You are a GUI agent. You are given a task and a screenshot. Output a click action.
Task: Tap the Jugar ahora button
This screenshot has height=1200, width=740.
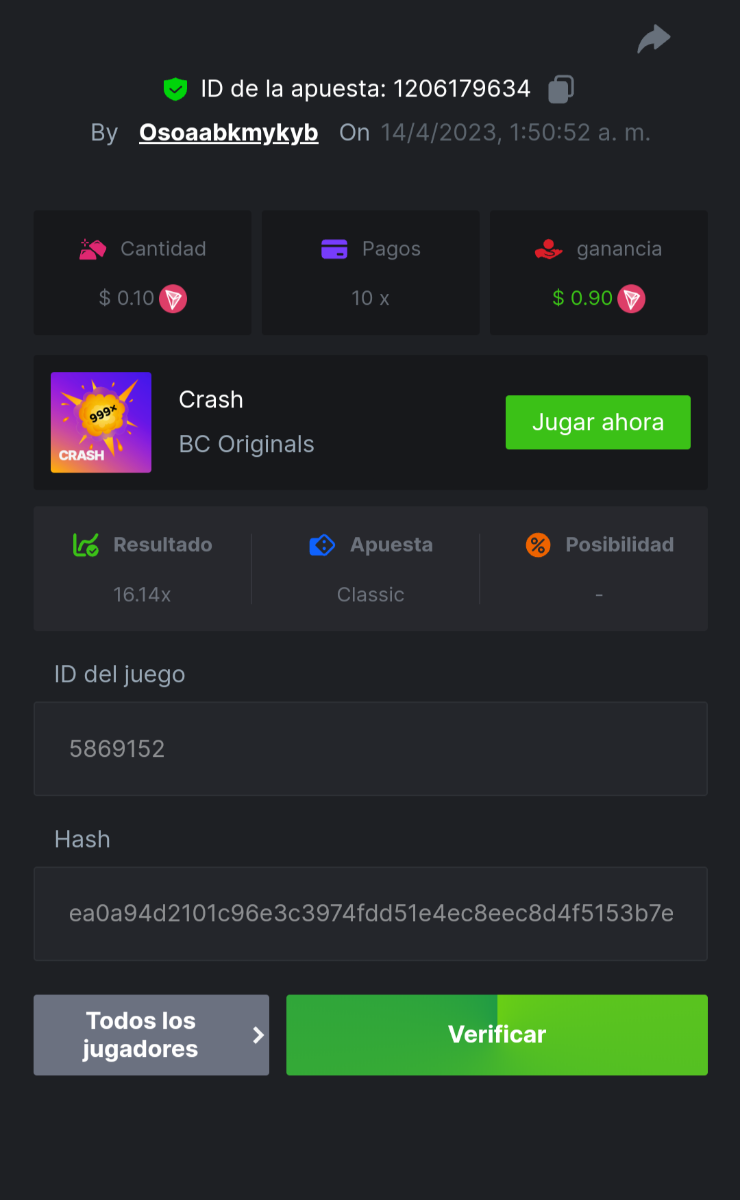[x=597, y=422]
